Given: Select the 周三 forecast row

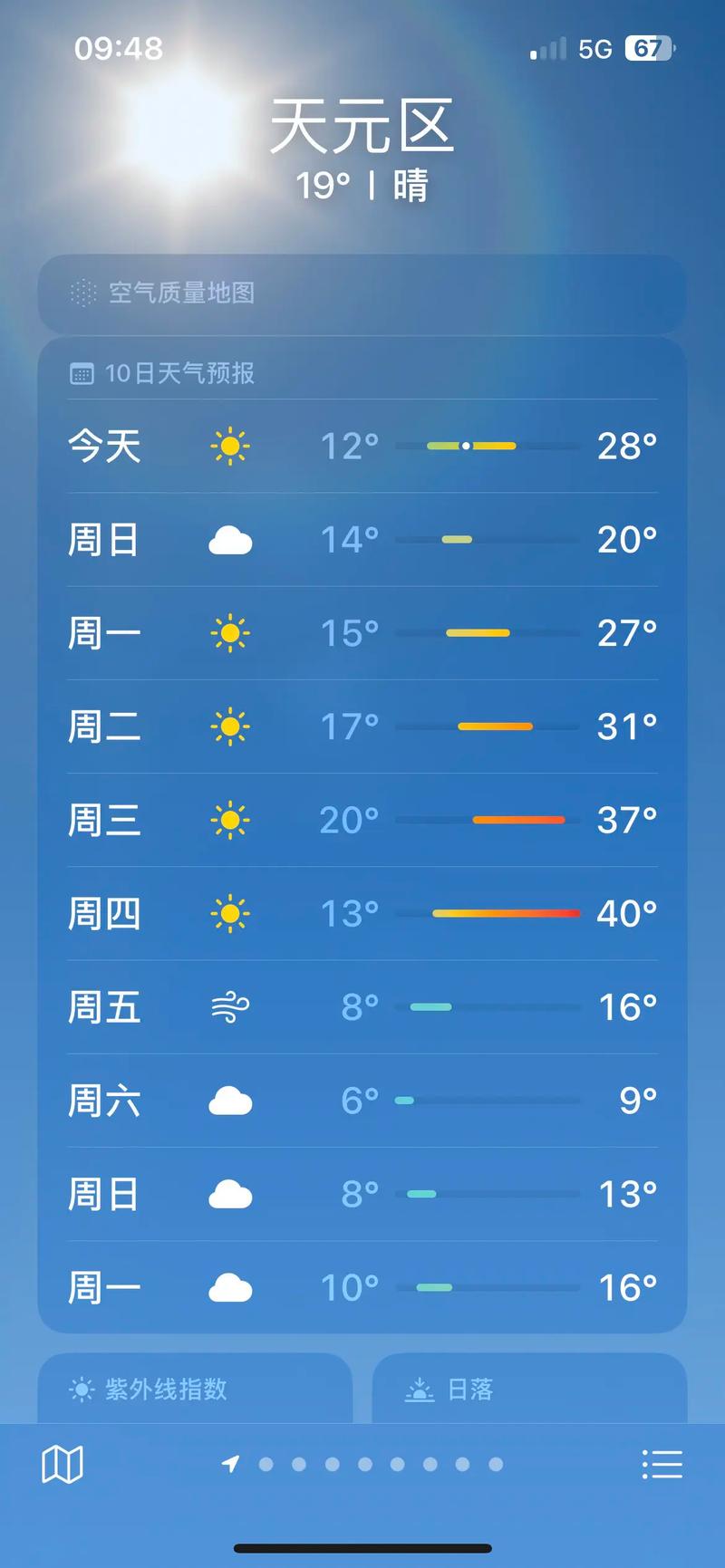Looking at the screenshot, I should [361, 820].
